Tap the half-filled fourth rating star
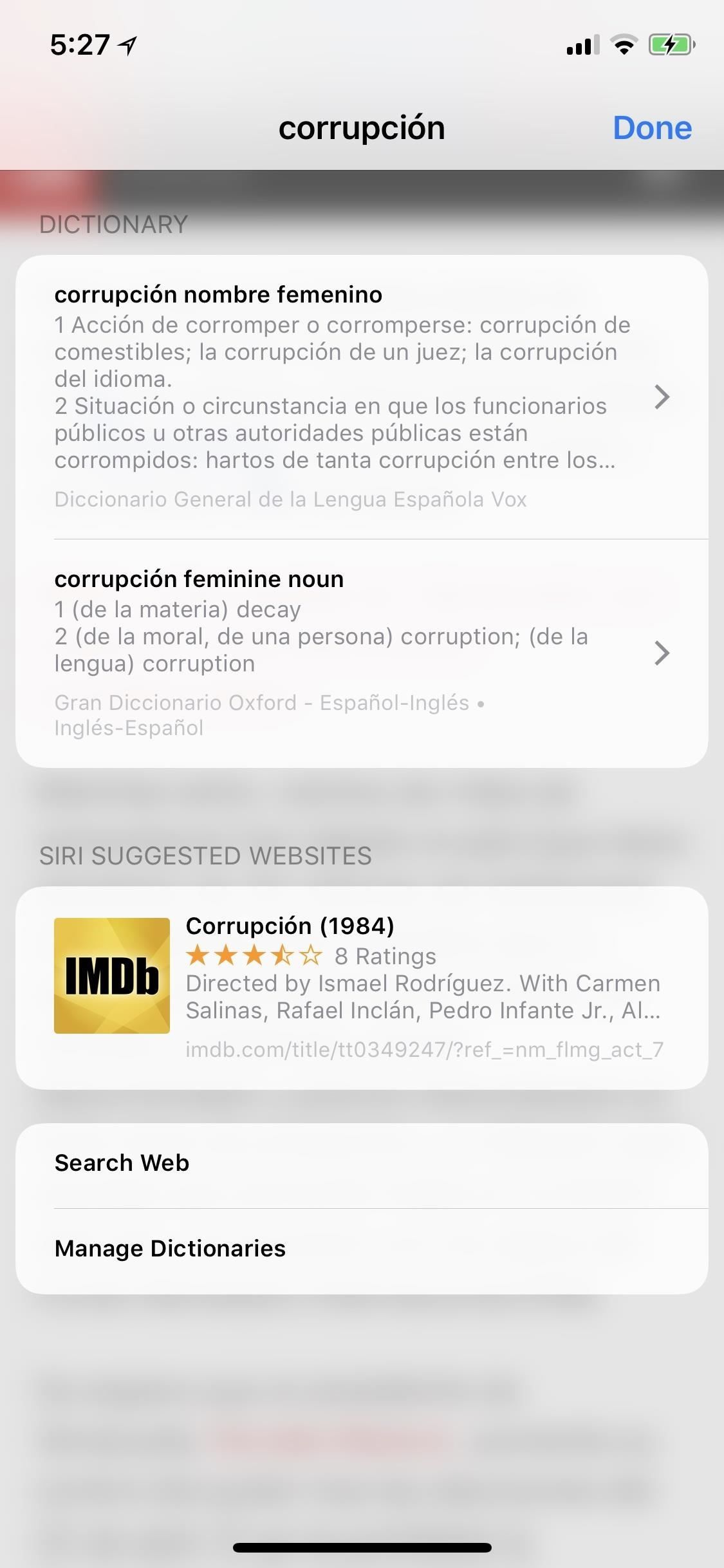This screenshot has width=724, height=1568. [x=282, y=957]
